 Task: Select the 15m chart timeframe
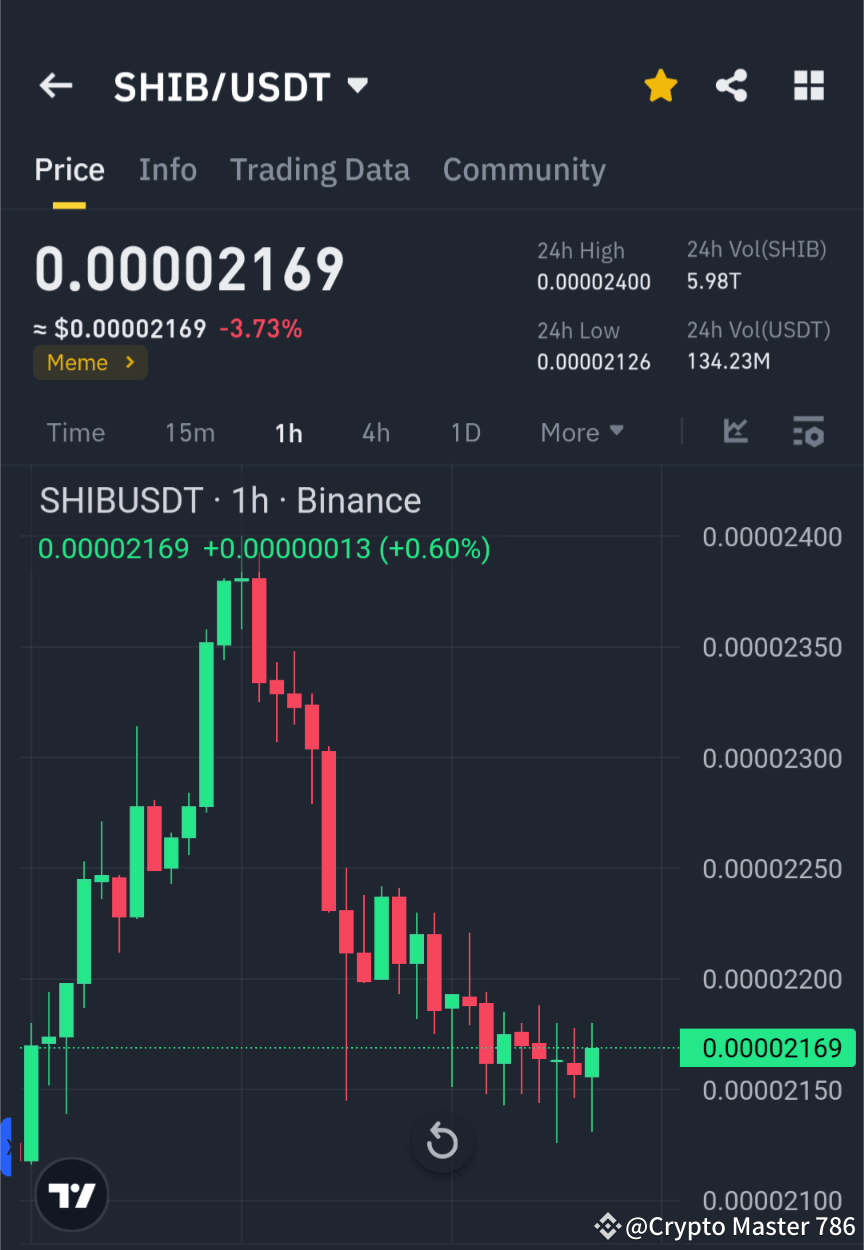pos(190,432)
